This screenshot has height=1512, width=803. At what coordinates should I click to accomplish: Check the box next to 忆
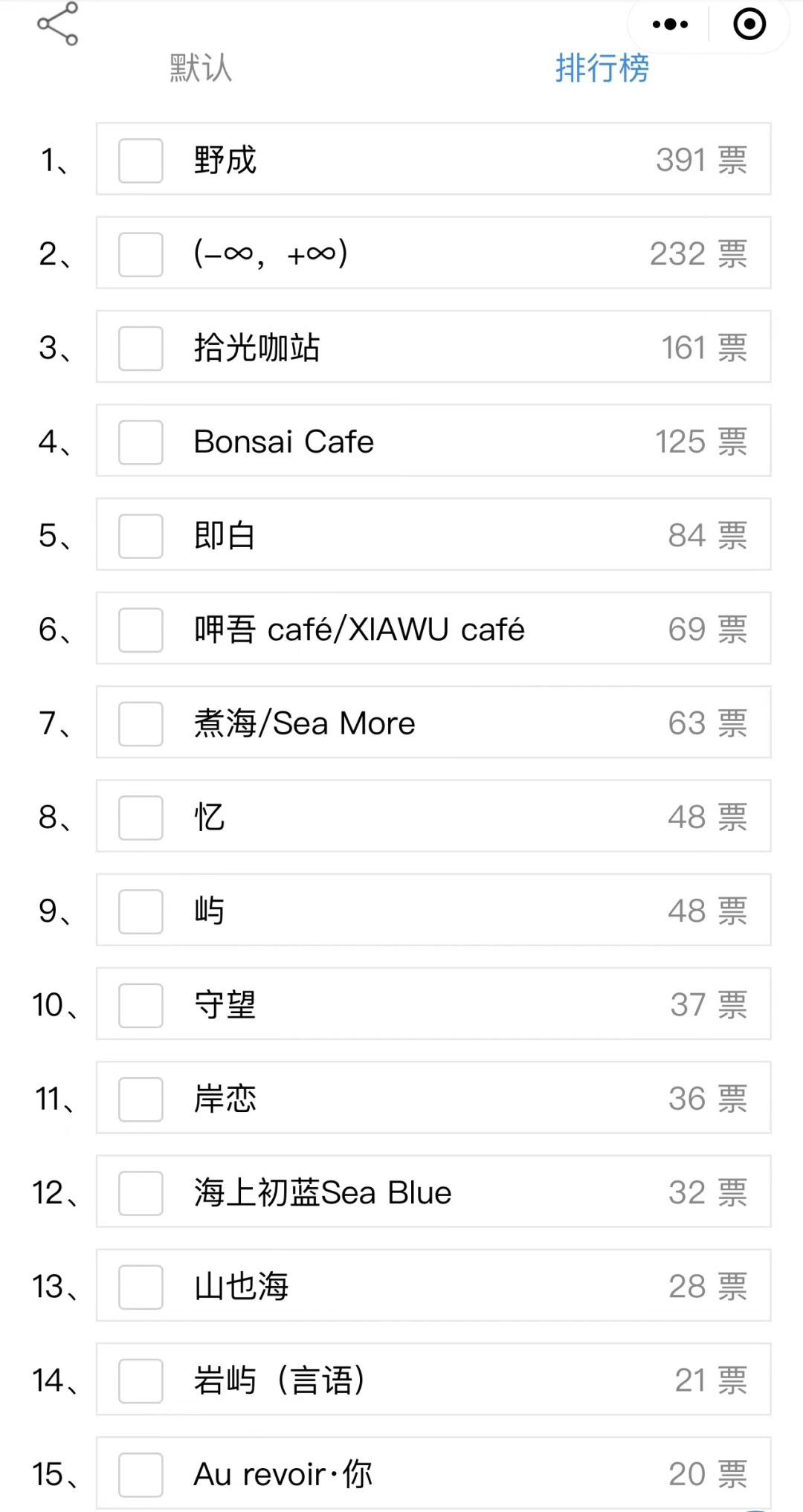(x=141, y=817)
